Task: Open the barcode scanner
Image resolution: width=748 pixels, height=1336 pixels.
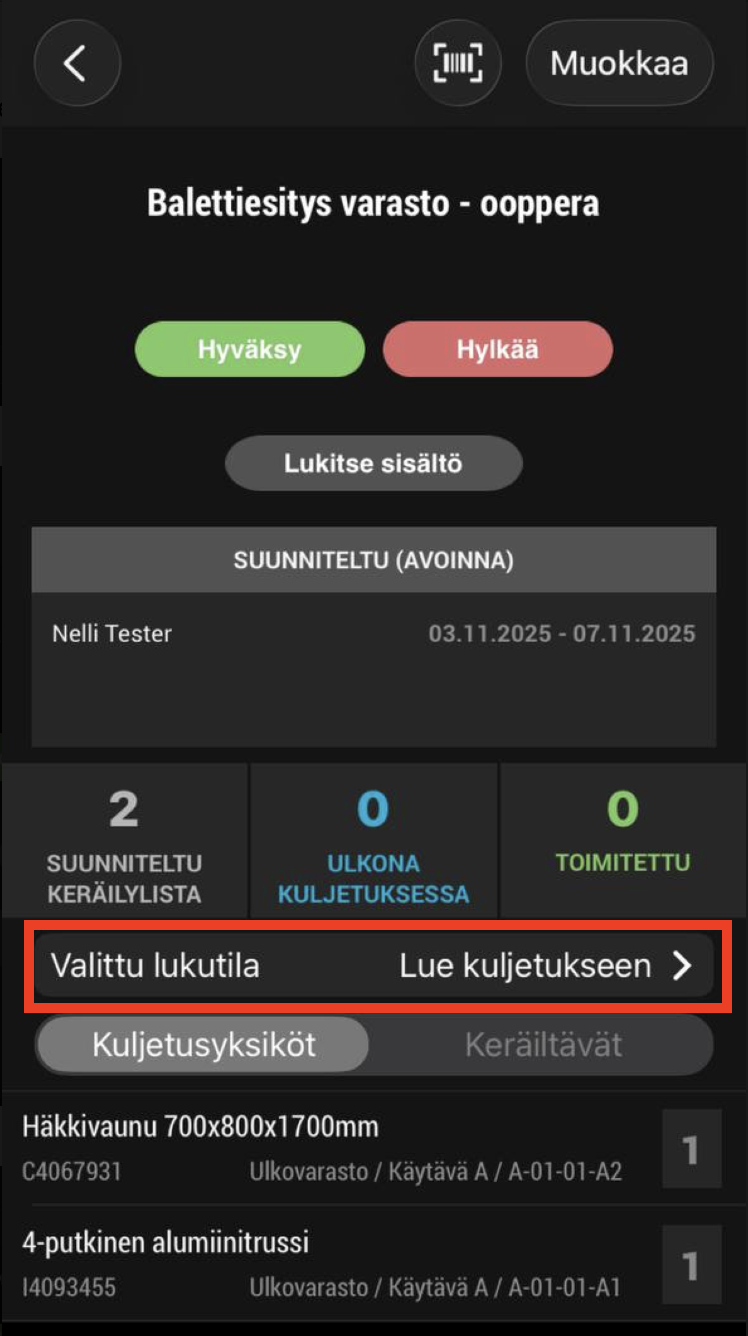Action: pyautogui.click(x=457, y=64)
